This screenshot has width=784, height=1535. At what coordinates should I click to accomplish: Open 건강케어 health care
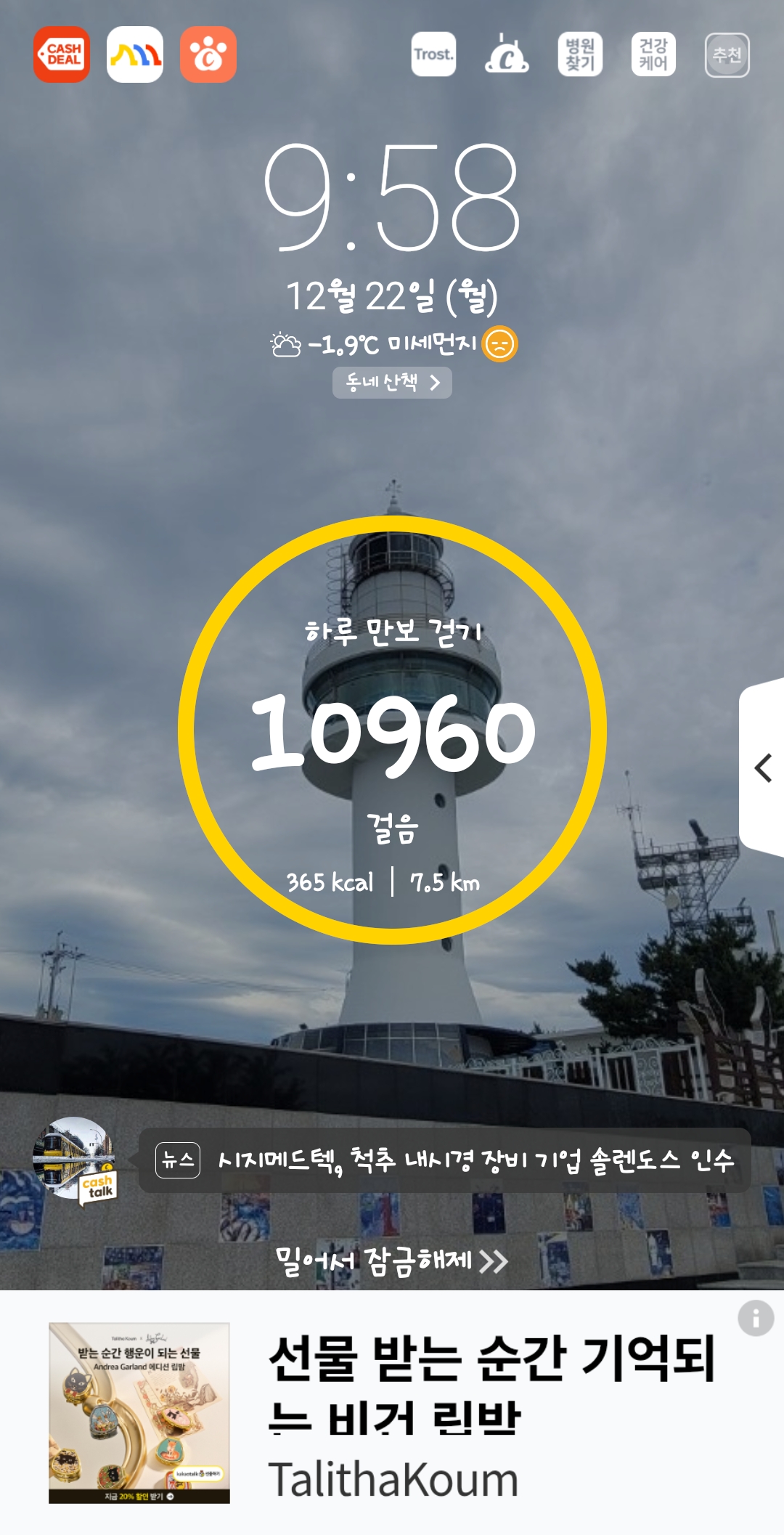pyautogui.click(x=653, y=55)
